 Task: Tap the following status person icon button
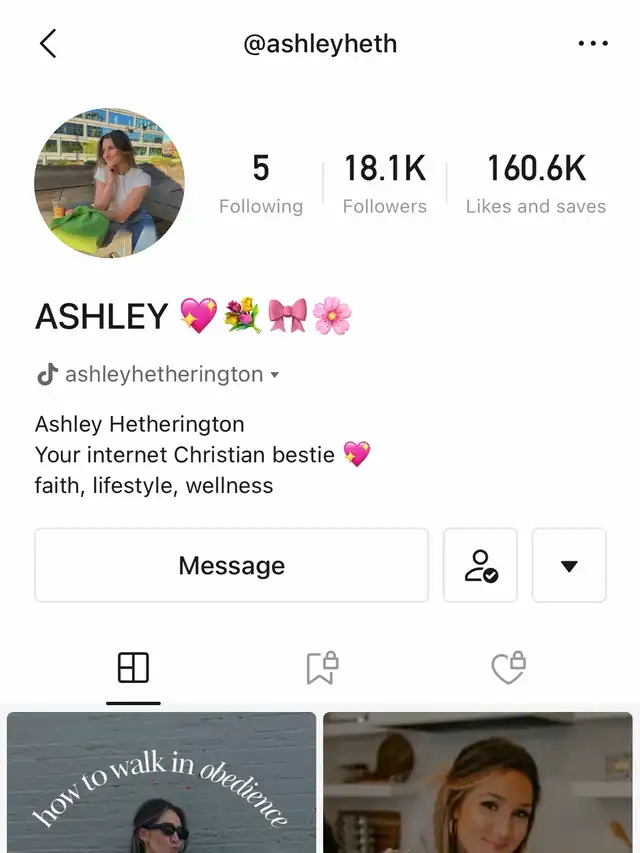coord(481,566)
